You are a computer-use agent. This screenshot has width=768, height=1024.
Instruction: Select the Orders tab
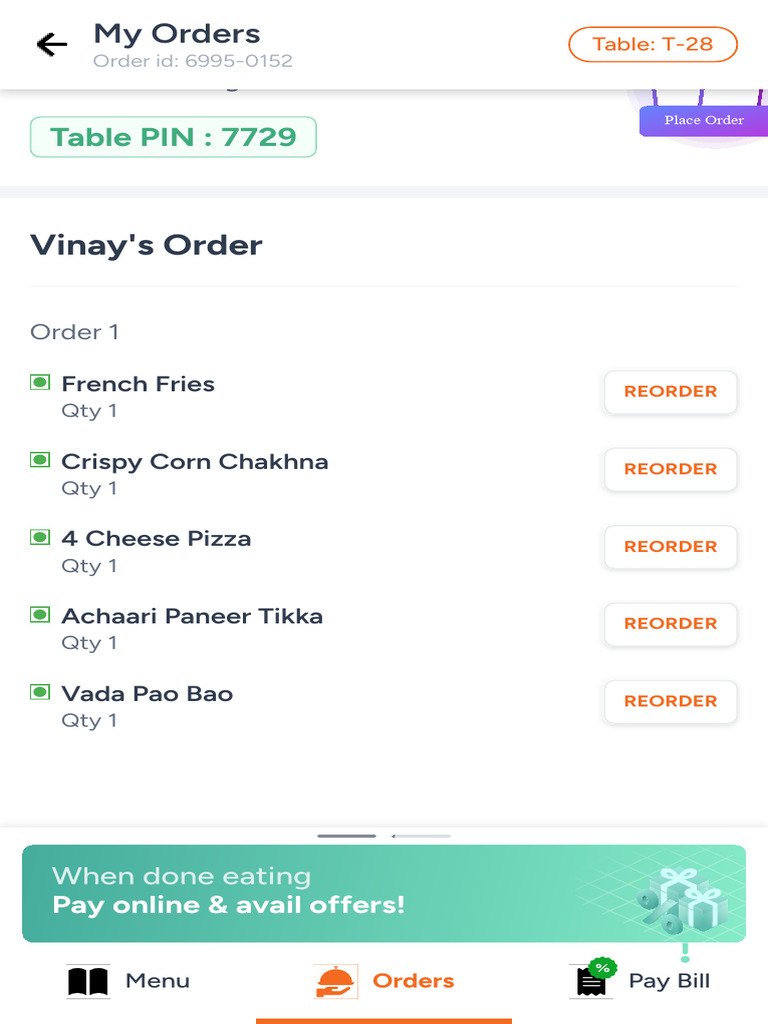[384, 981]
